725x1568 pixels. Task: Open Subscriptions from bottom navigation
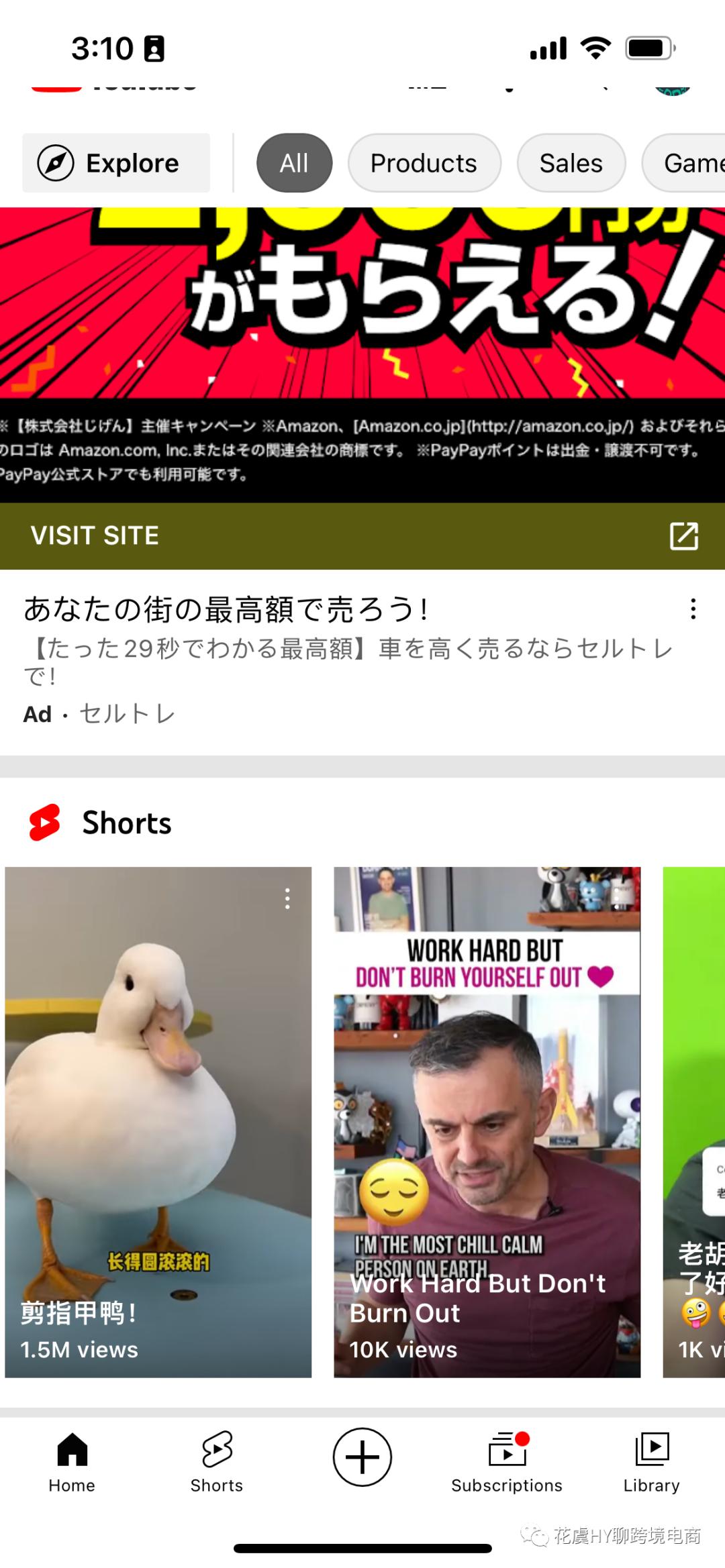click(507, 1451)
